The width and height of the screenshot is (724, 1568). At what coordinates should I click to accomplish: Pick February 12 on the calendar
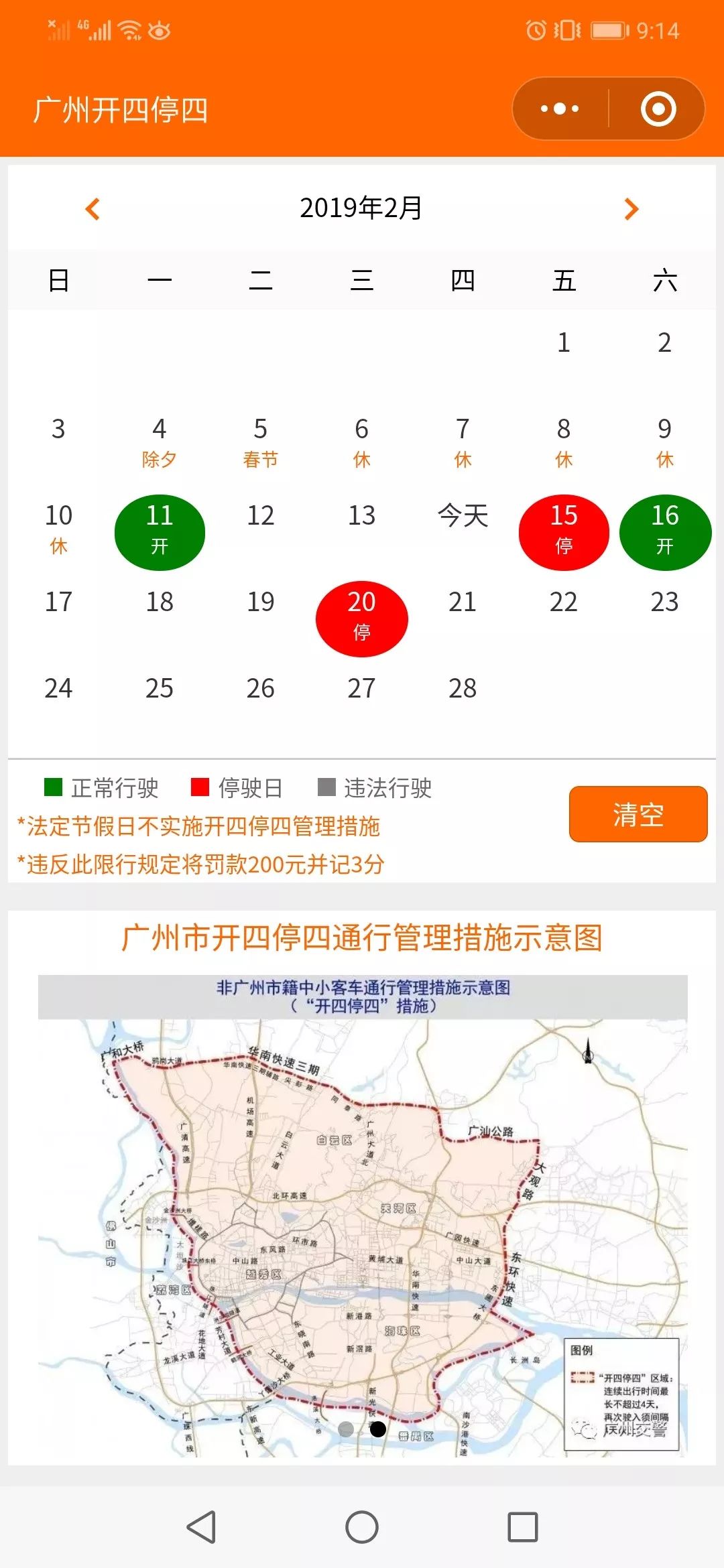[260, 516]
